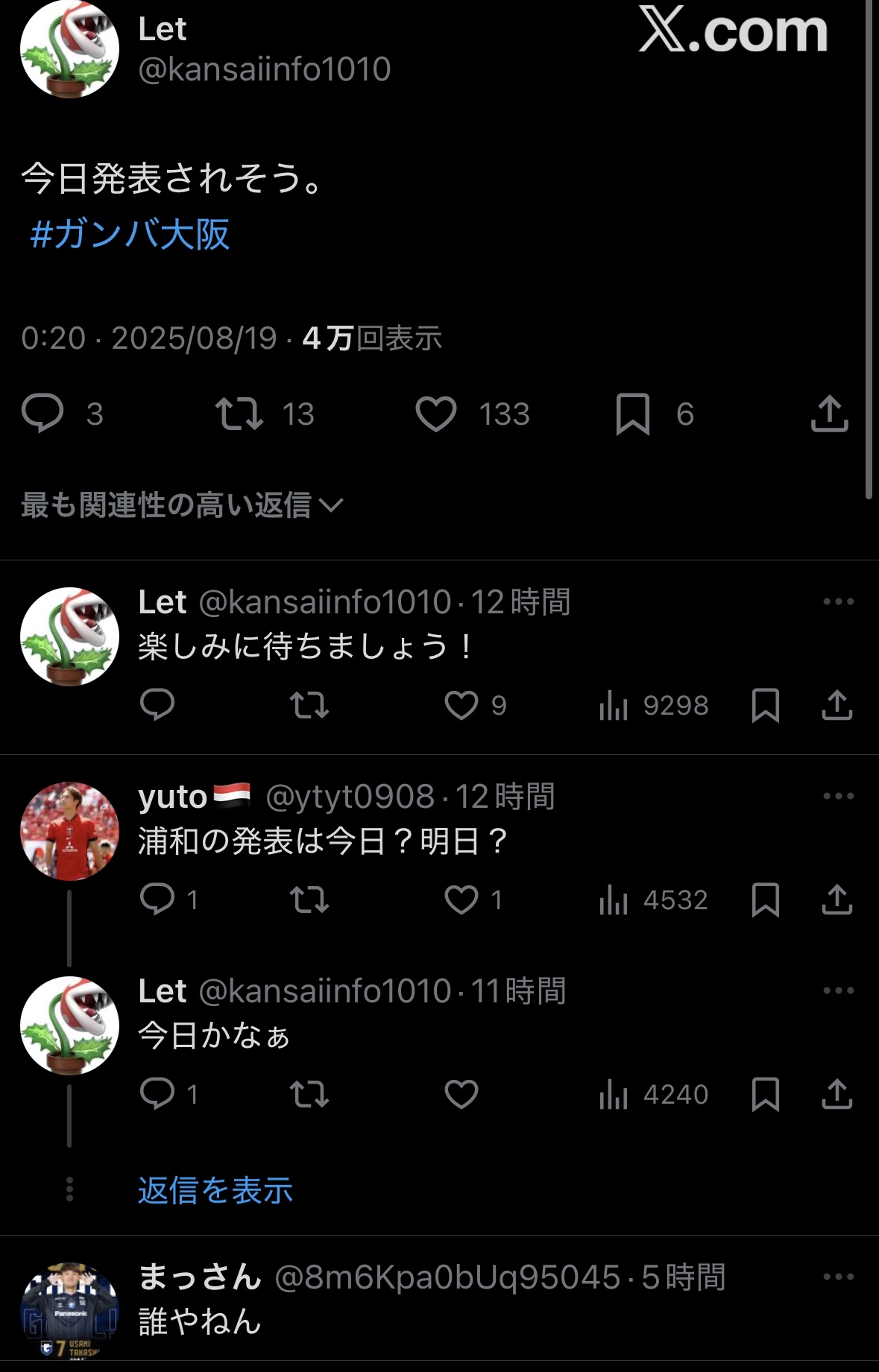Open overflow menu on まっさん's reply
The width and height of the screenshot is (879, 1372).
pos(838,1277)
